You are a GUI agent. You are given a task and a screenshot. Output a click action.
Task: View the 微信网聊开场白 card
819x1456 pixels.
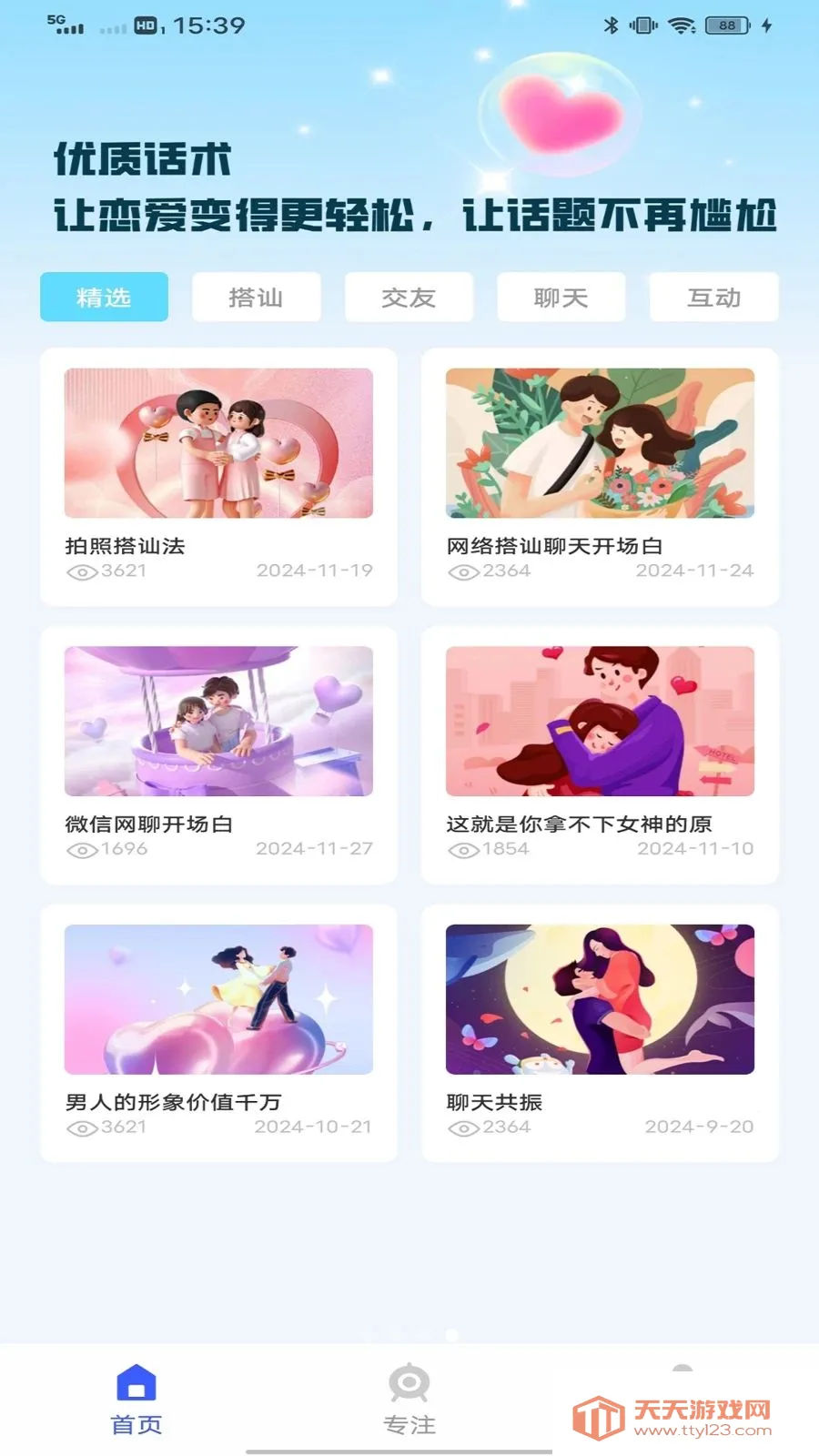click(x=218, y=754)
